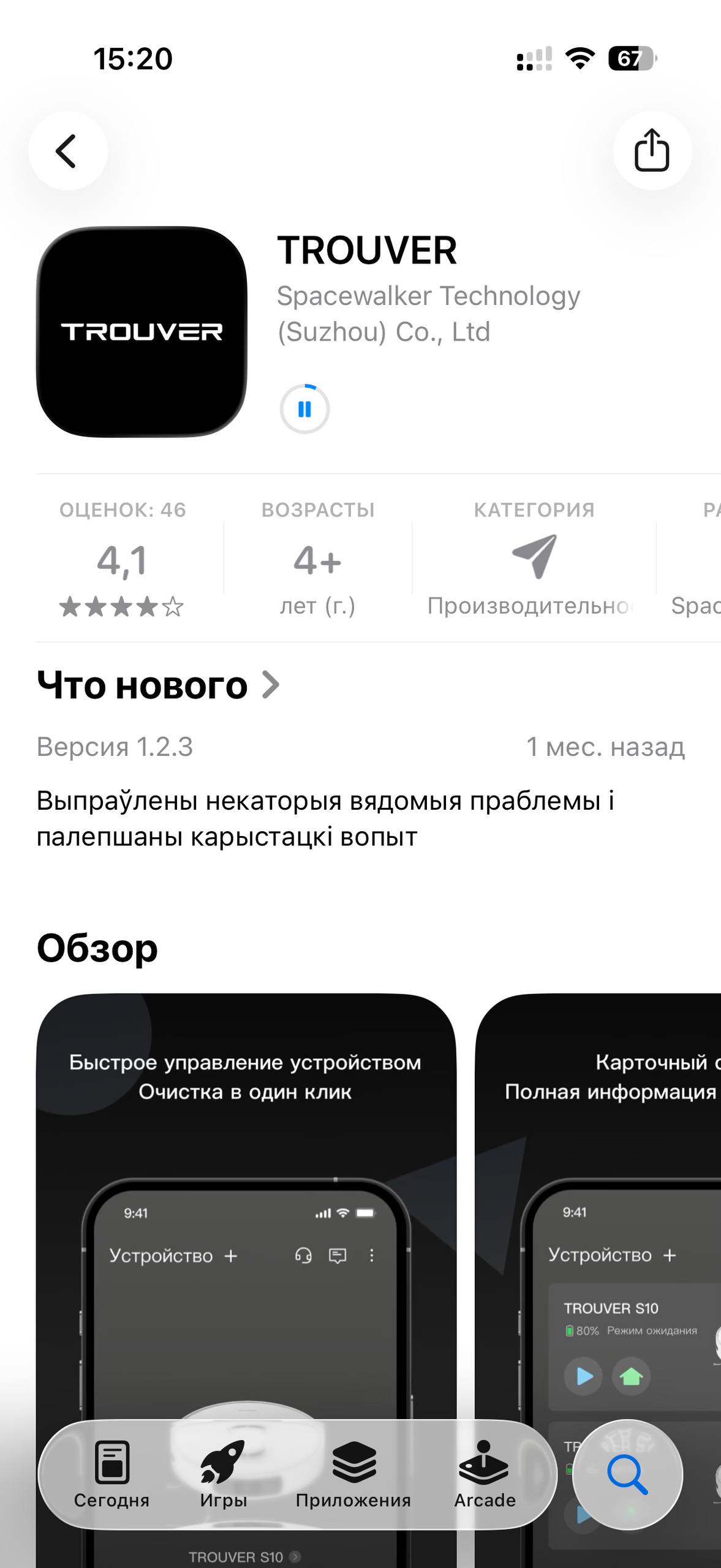Share the TROUVER app
The image size is (721, 1568).
[x=652, y=151]
